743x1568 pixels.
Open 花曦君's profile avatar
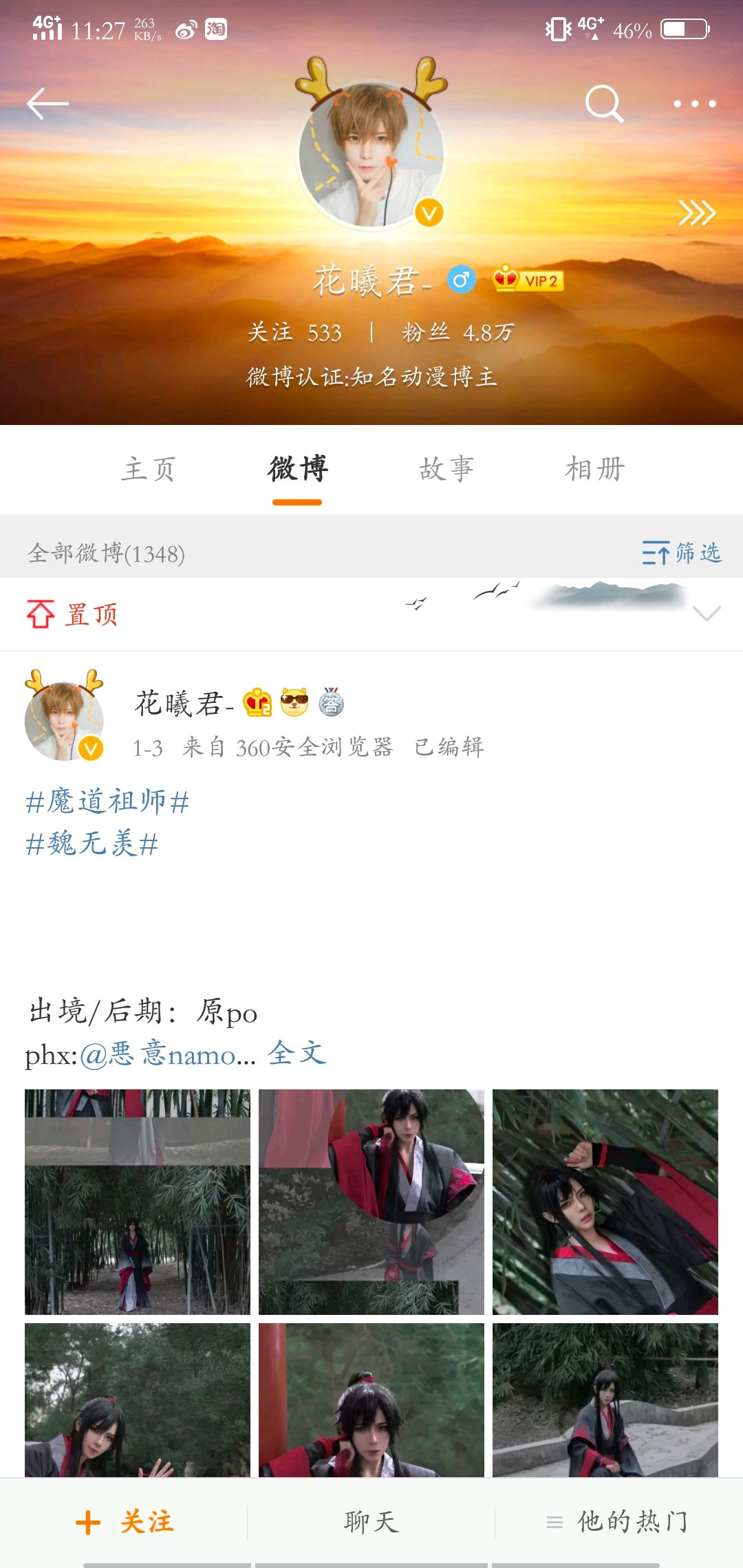coord(371,155)
